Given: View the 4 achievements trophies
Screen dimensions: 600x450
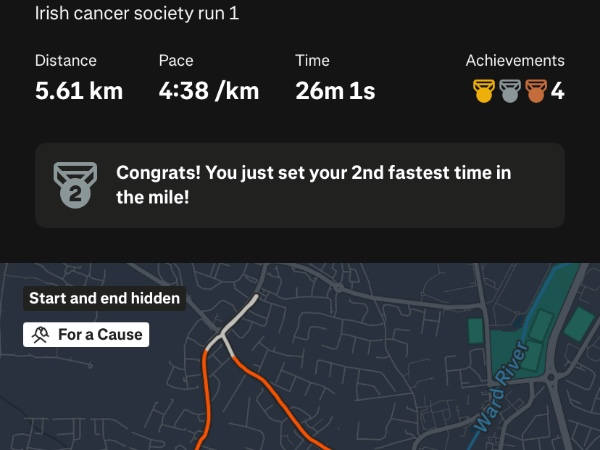Looking at the screenshot, I should pos(517,91).
